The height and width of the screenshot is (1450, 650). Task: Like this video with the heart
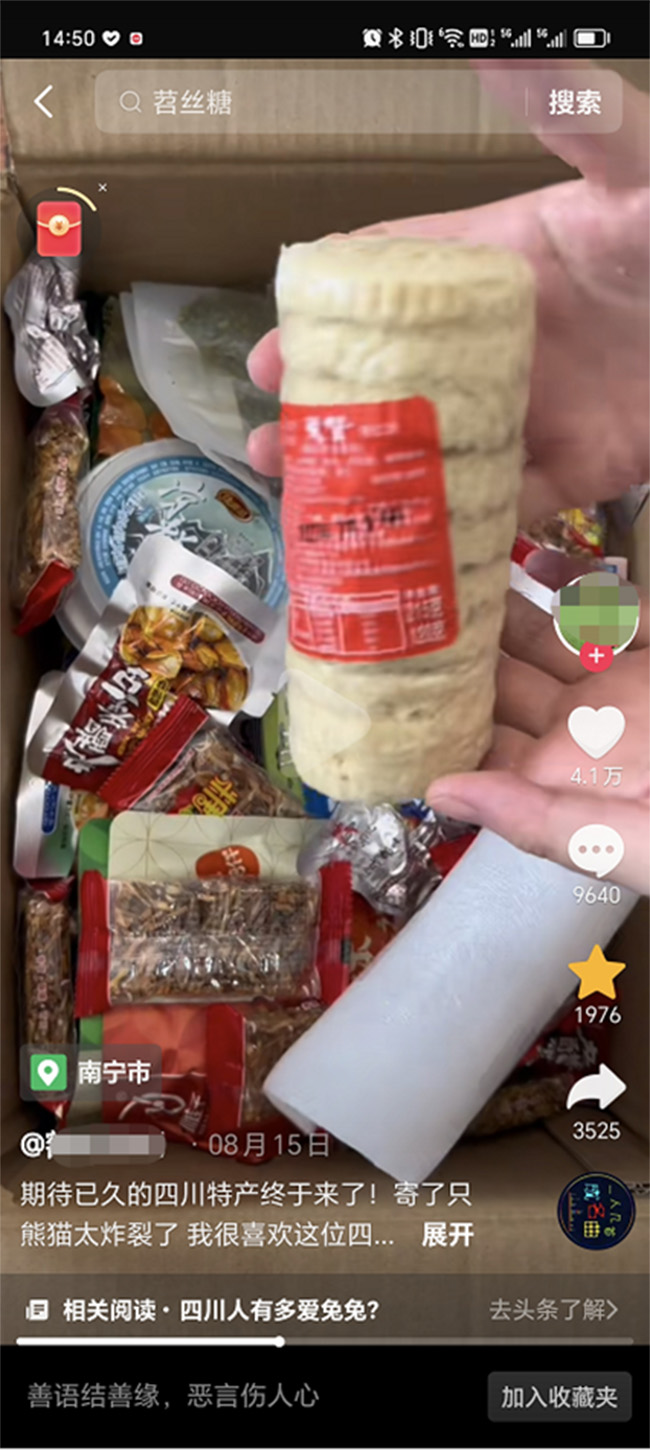pos(596,733)
